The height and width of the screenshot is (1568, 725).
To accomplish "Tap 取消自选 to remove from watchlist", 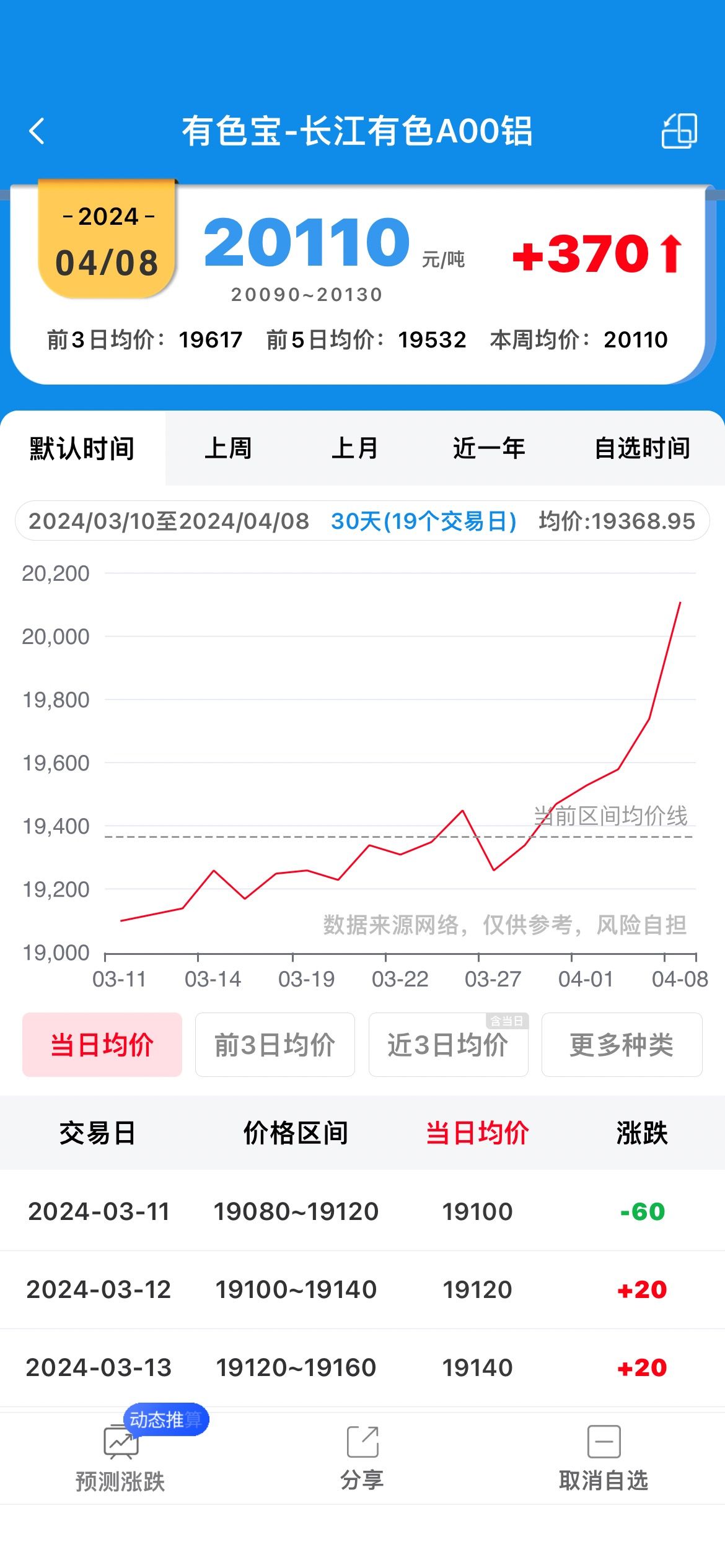I will (604, 1458).
